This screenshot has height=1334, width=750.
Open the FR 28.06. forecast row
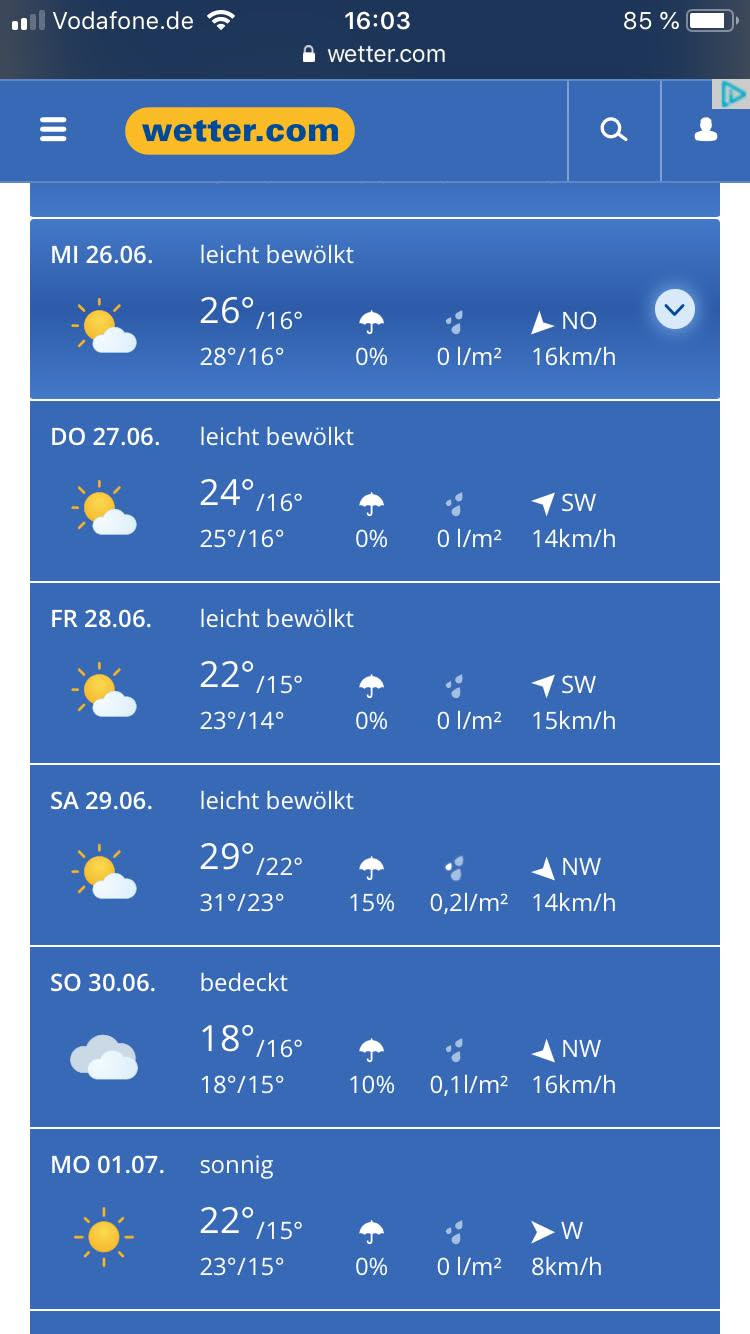click(375, 673)
